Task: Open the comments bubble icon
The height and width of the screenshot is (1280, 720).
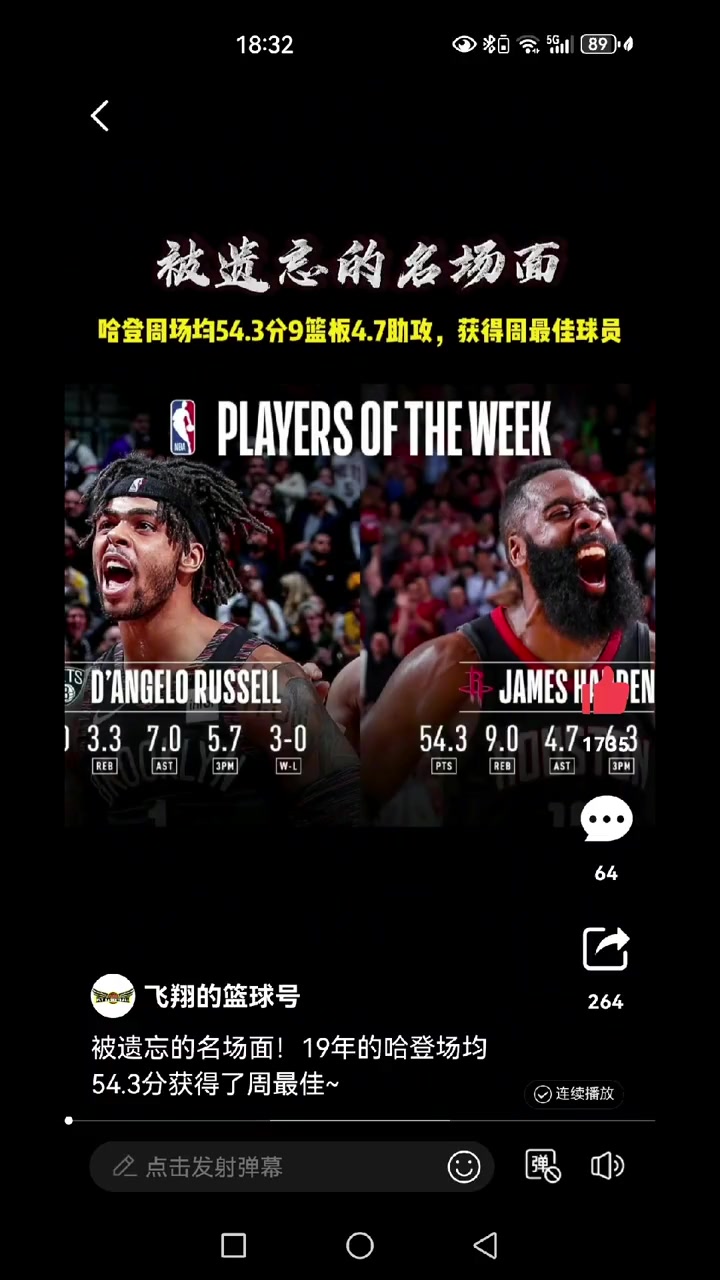Action: click(x=606, y=820)
